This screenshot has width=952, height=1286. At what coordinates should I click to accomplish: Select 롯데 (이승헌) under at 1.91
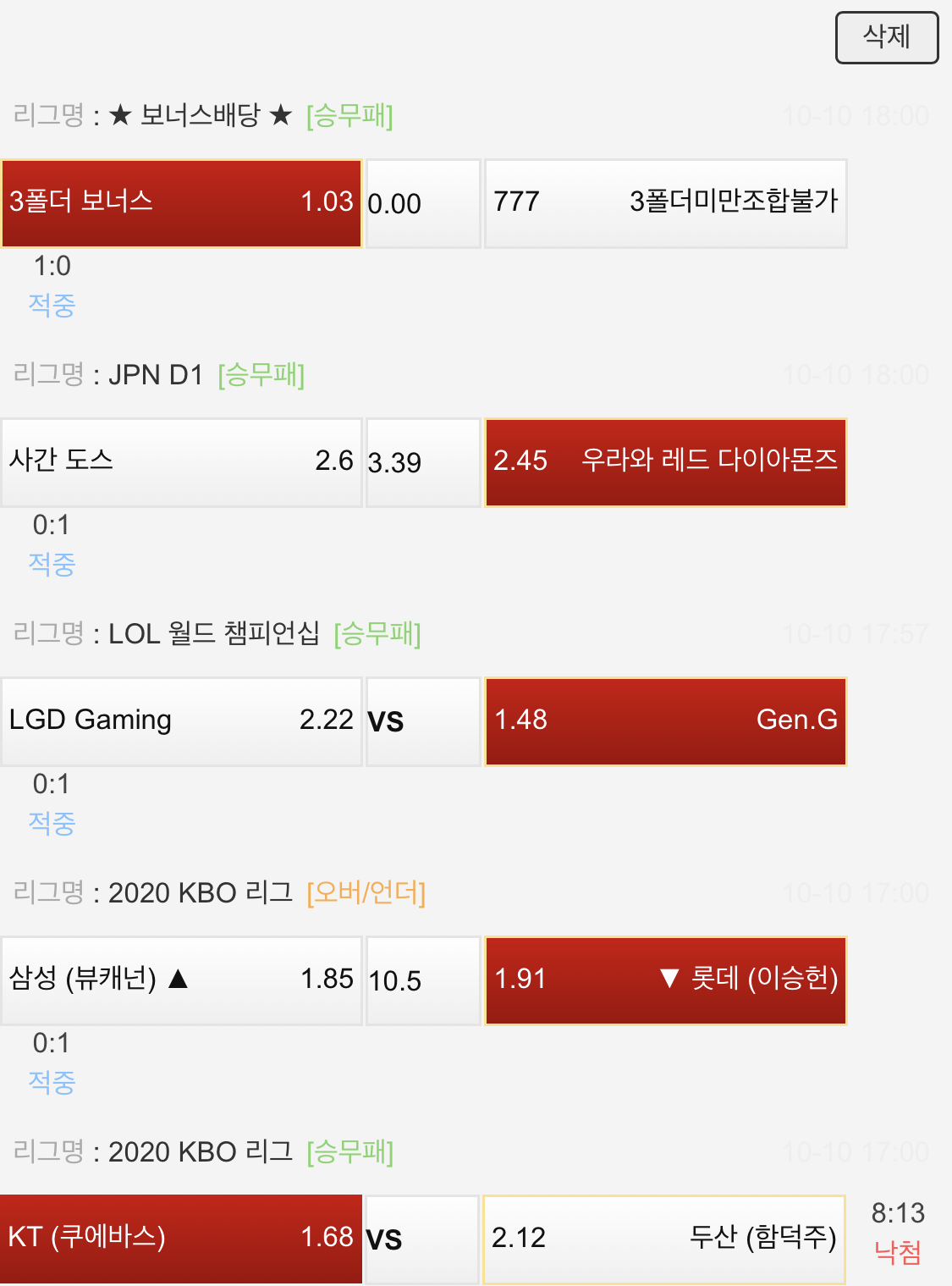pyautogui.click(x=665, y=980)
